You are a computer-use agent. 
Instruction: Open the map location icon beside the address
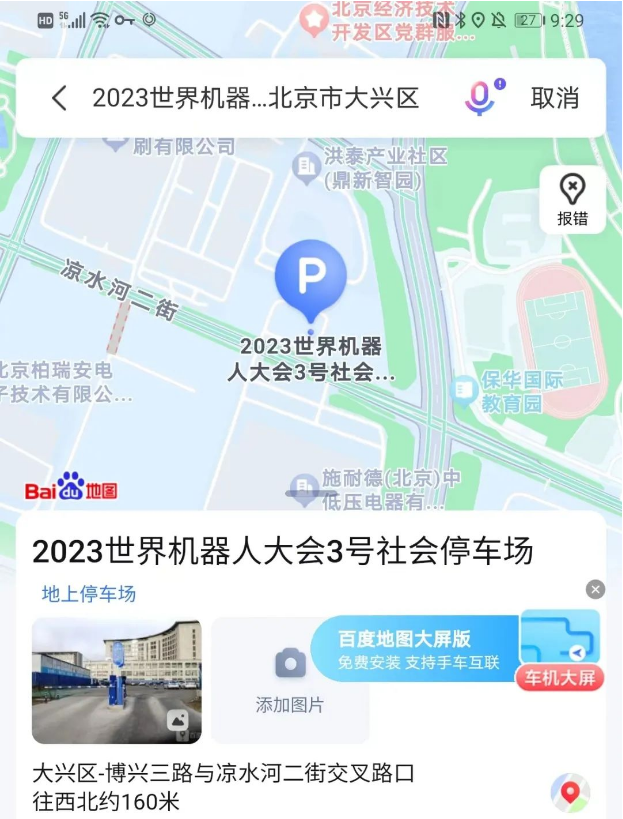click(570, 792)
